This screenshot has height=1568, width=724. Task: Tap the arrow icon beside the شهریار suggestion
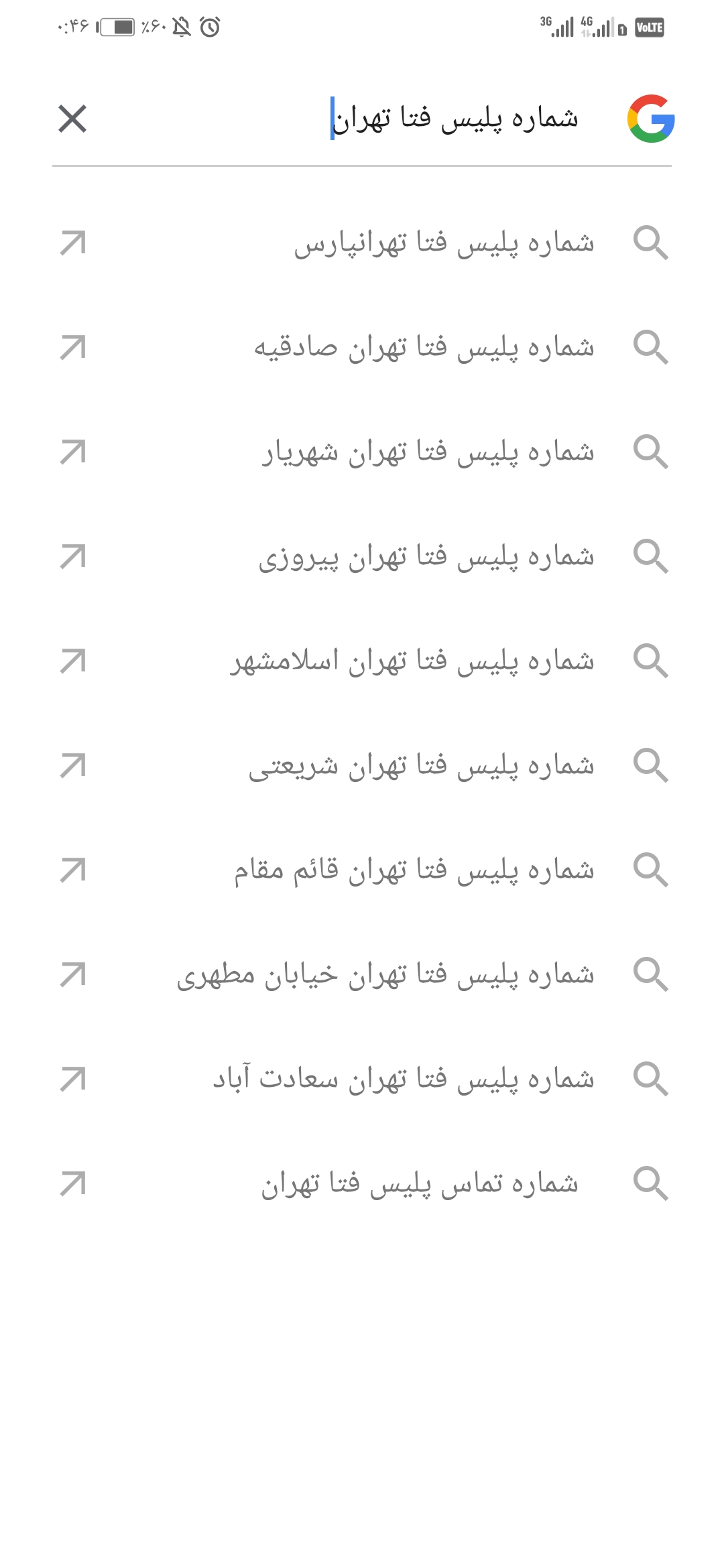[72, 452]
